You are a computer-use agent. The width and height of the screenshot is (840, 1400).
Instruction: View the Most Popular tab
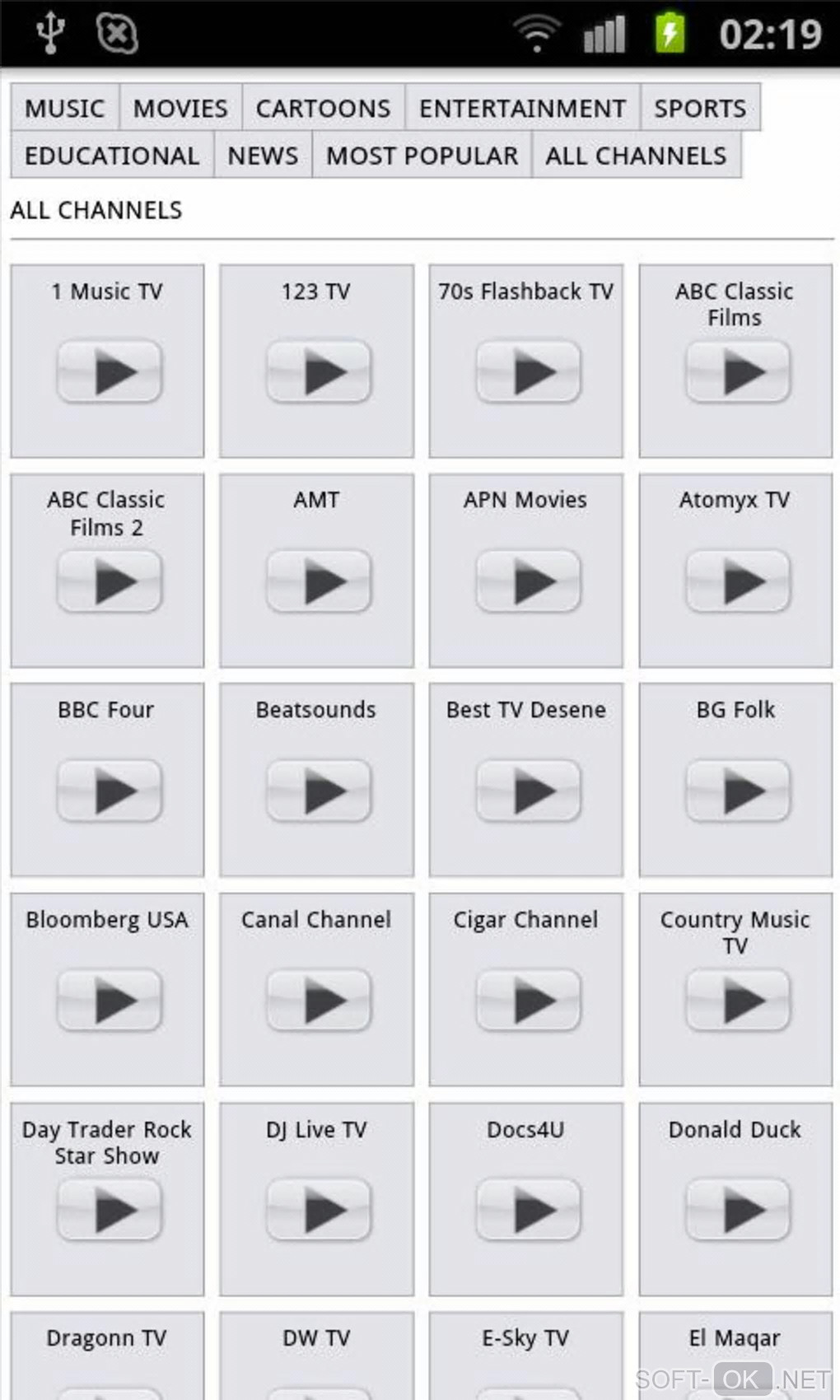click(422, 156)
